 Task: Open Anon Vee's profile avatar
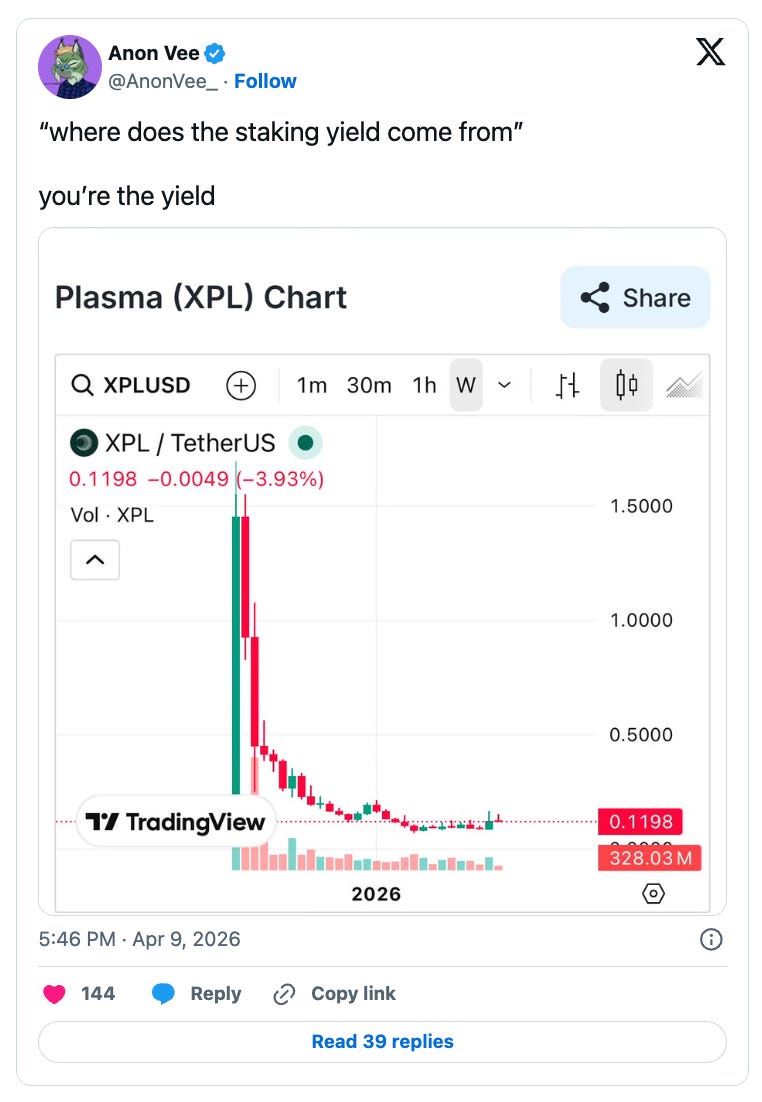coord(69,67)
